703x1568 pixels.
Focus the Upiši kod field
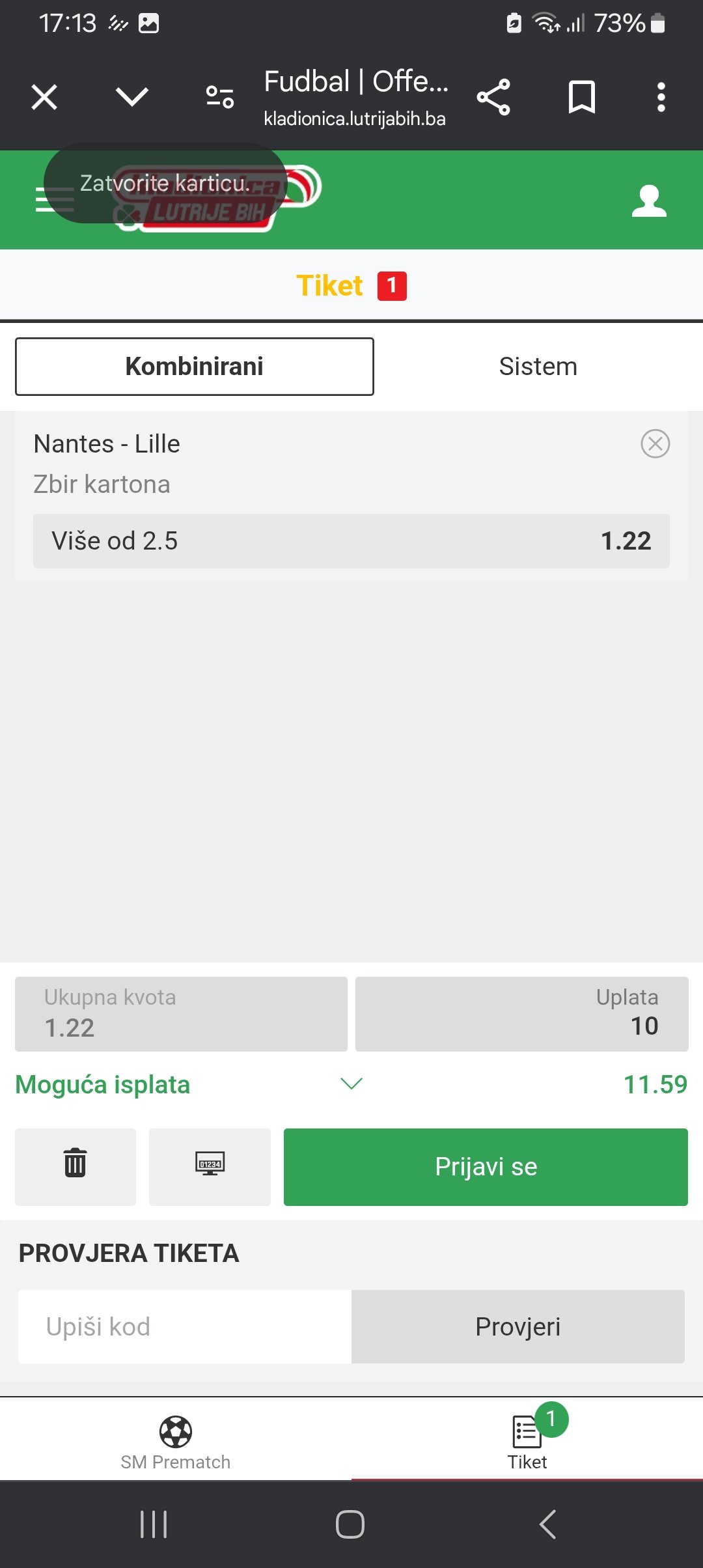[x=185, y=1327]
